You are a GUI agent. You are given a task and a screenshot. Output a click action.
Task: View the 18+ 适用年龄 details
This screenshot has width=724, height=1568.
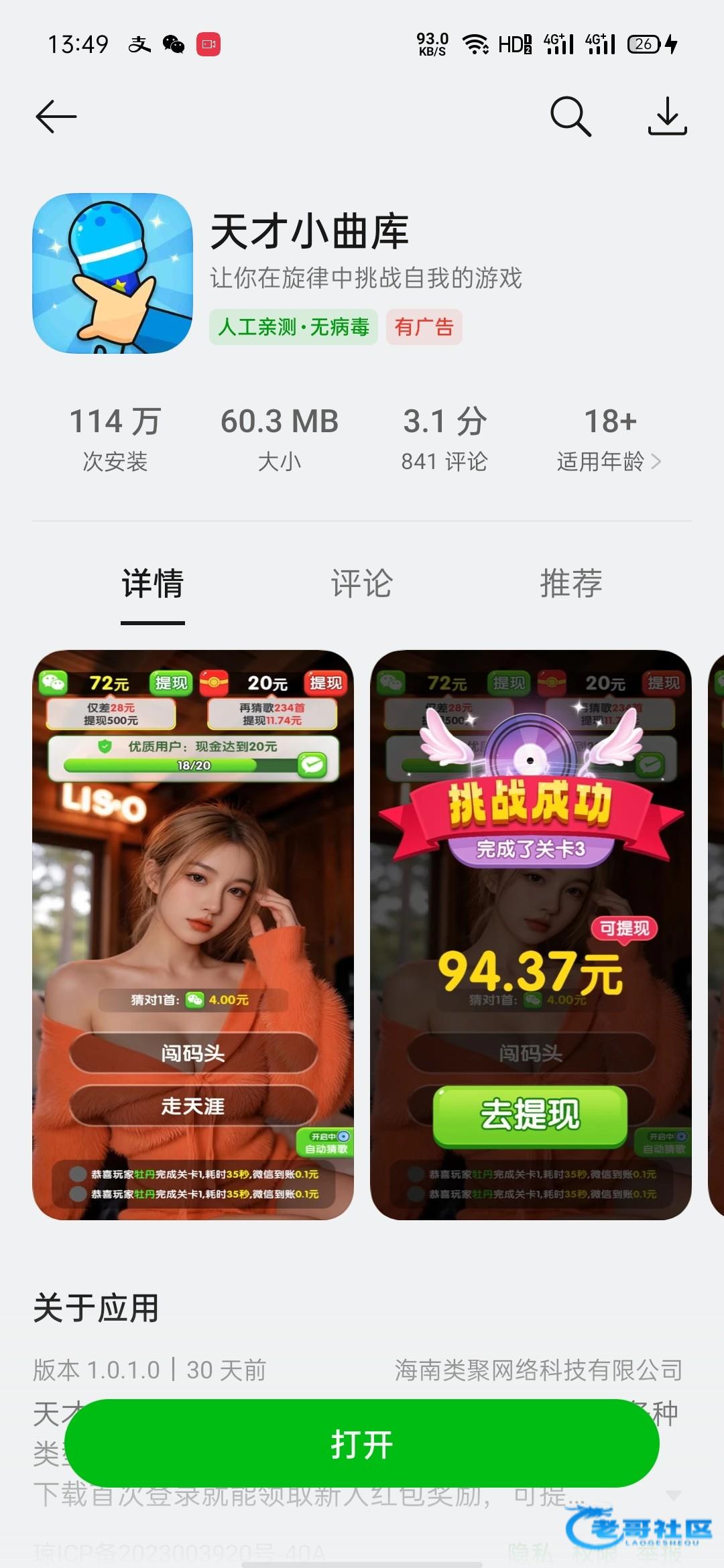coord(609,439)
